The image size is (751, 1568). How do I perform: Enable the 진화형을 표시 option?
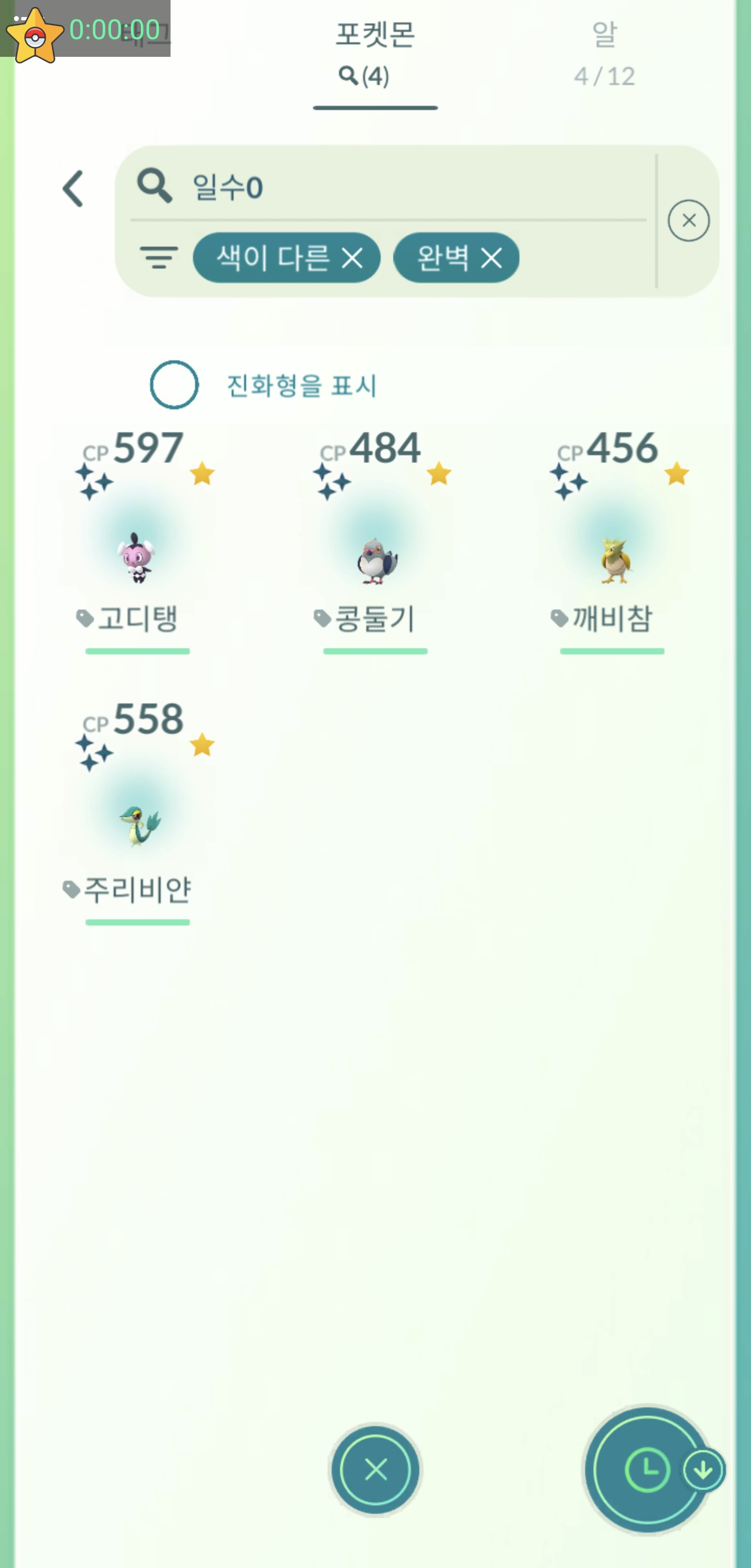(x=174, y=385)
